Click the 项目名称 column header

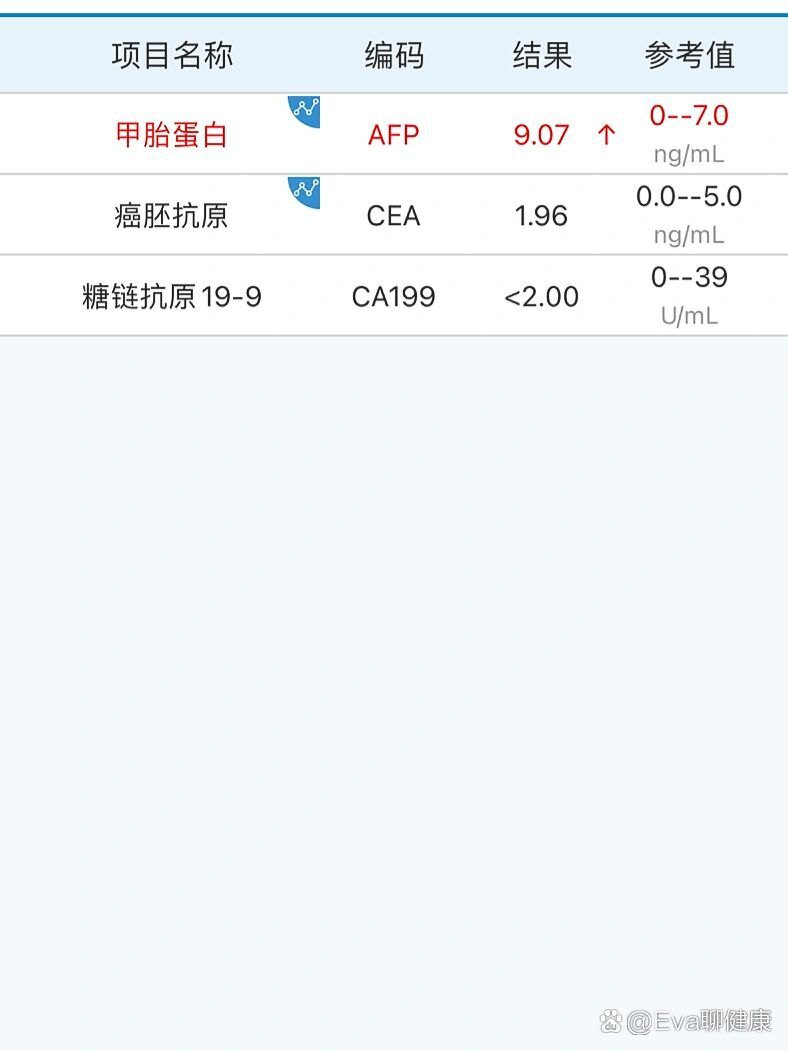(173, 56)
